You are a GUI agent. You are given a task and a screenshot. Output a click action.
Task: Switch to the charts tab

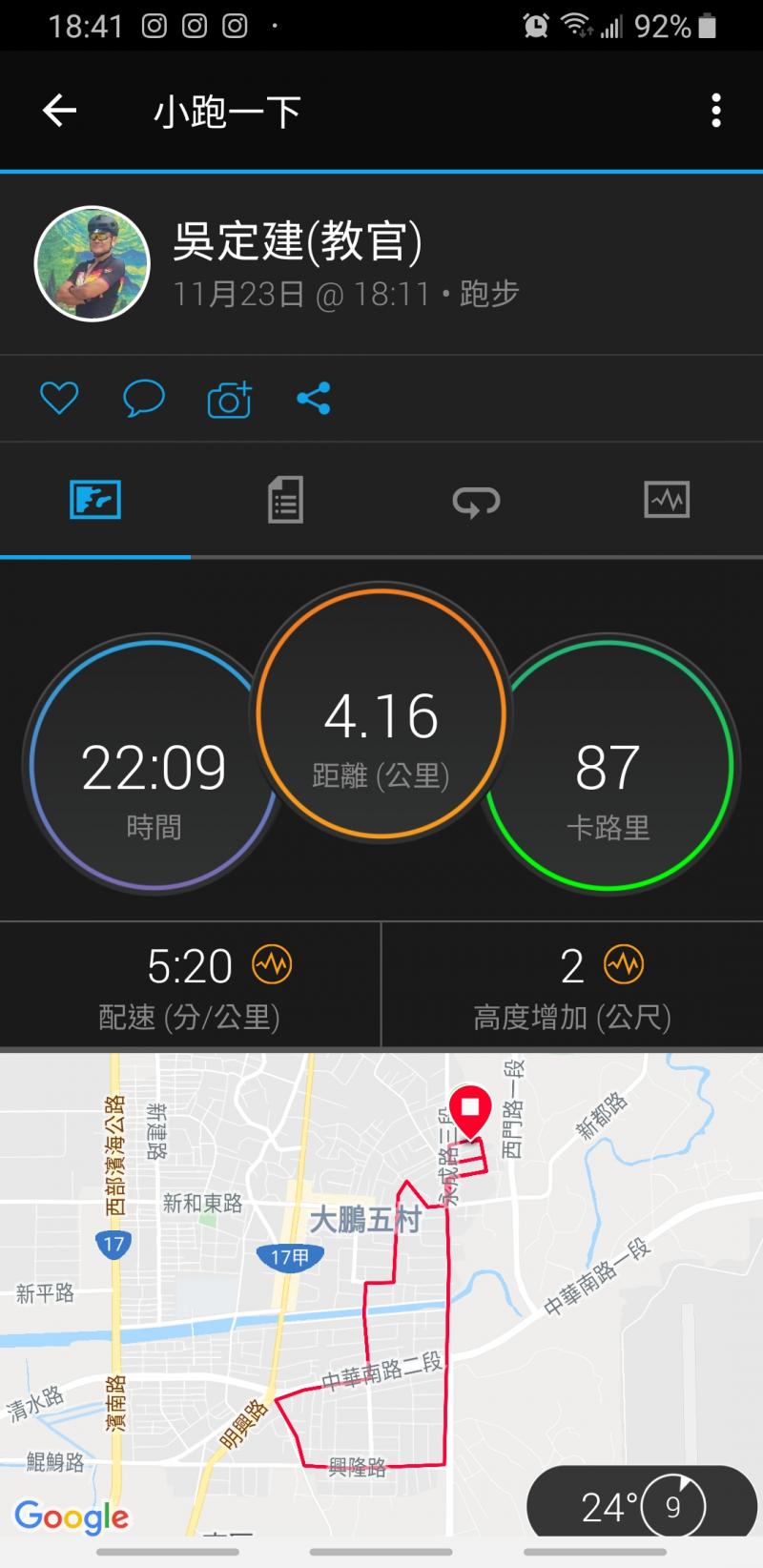tap(667, 500)
